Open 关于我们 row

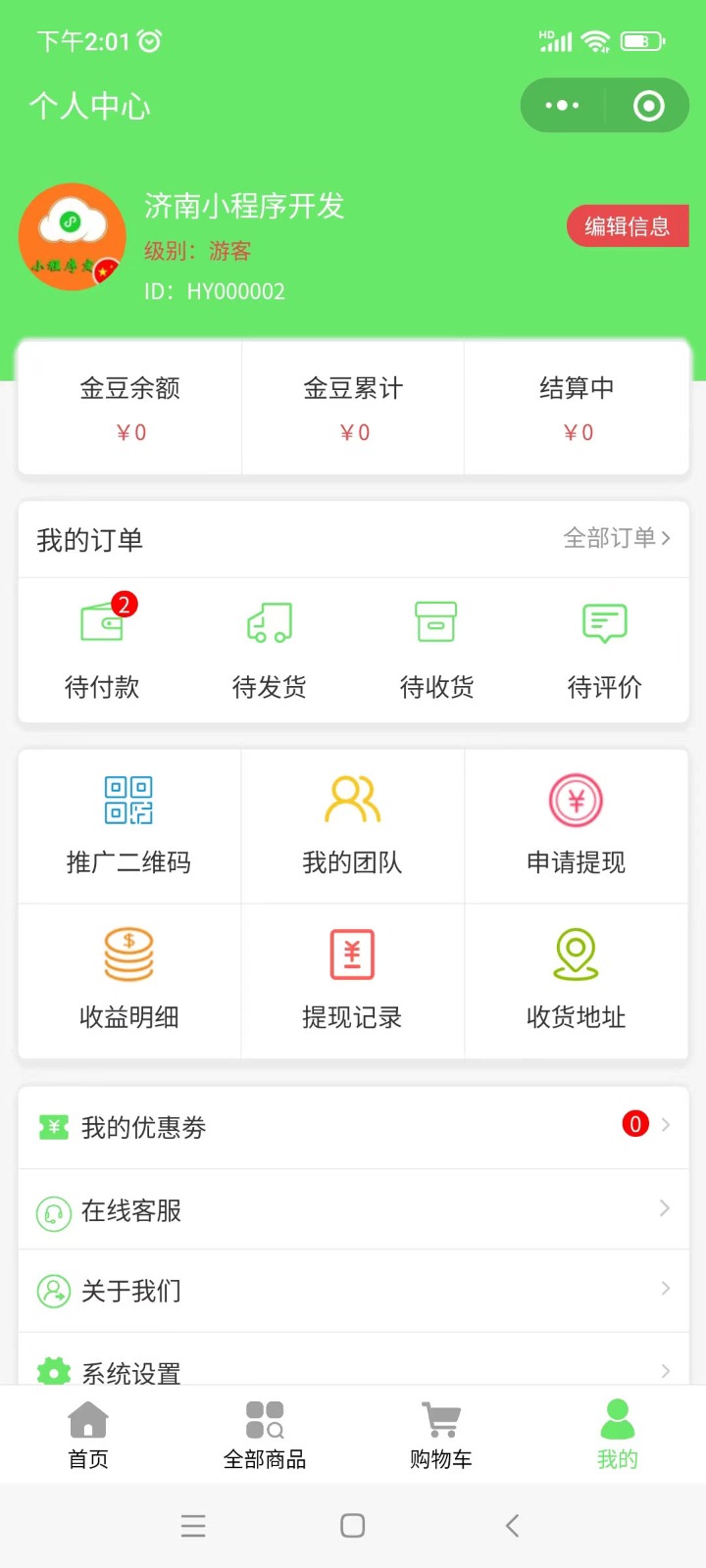353,1291
